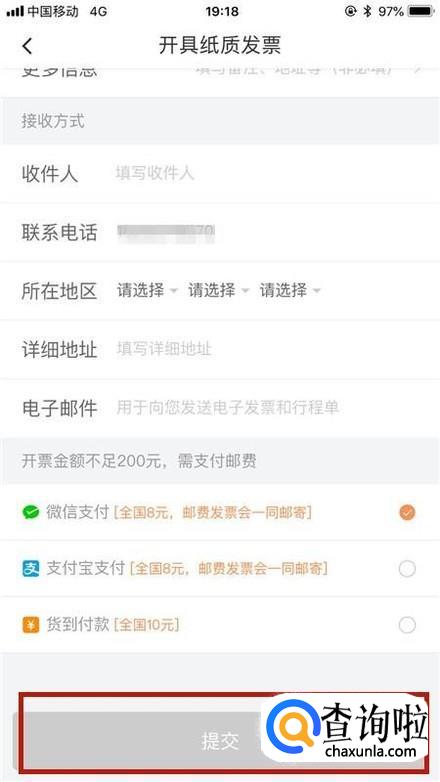Edit the 联系电话 phone number field
Viewport: 440px width, 782px height.
pos(269,232)
